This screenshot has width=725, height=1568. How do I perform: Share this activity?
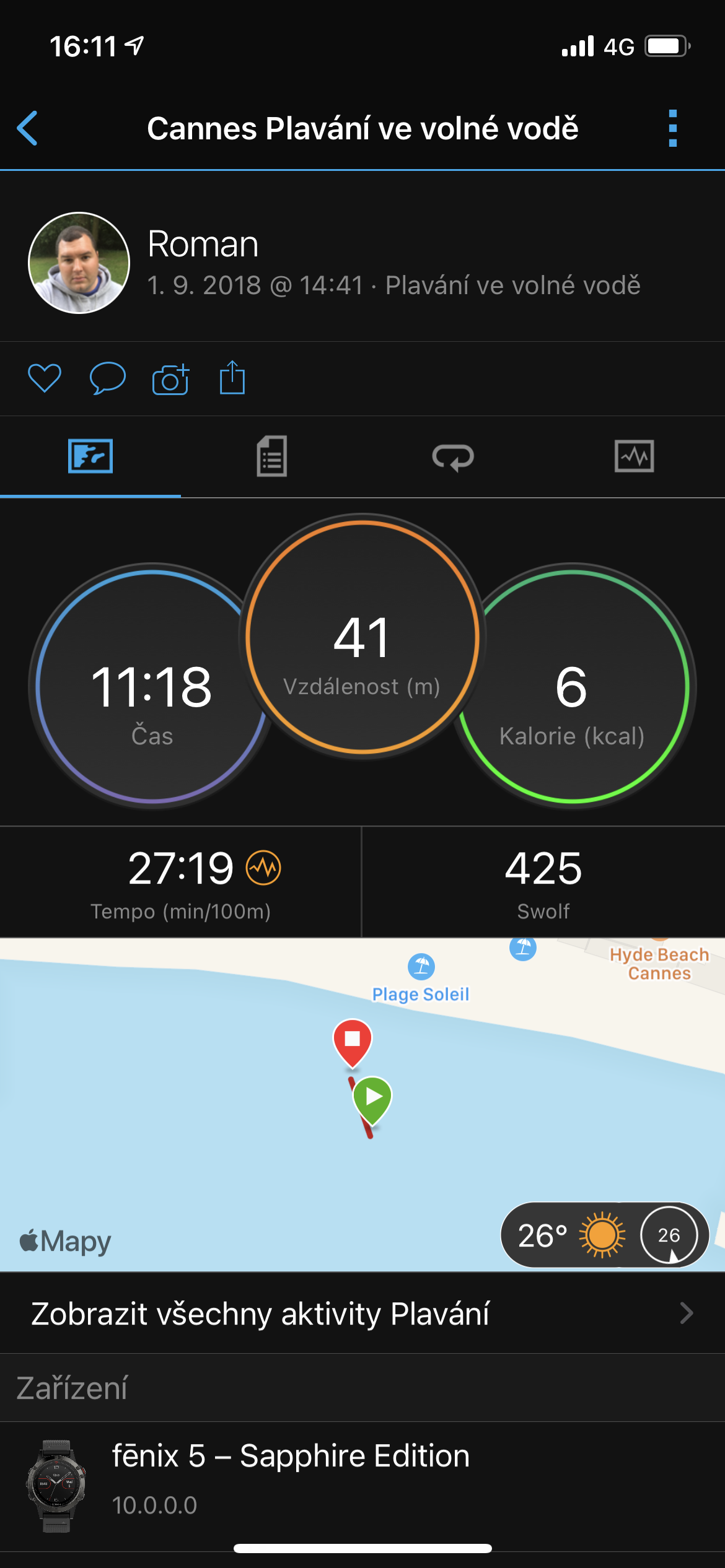pos(232,377)
